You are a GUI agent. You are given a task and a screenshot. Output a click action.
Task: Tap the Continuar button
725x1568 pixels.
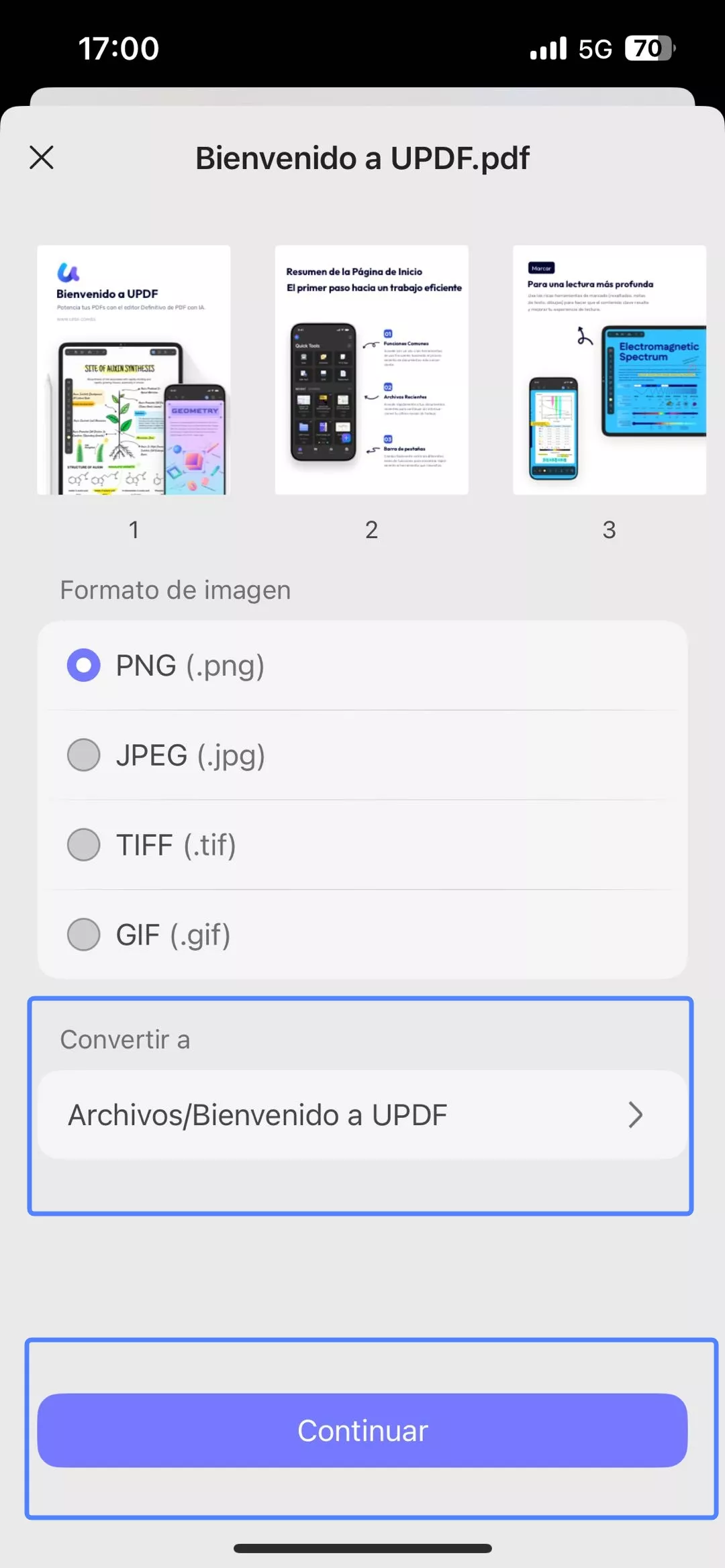point(362,1430)
